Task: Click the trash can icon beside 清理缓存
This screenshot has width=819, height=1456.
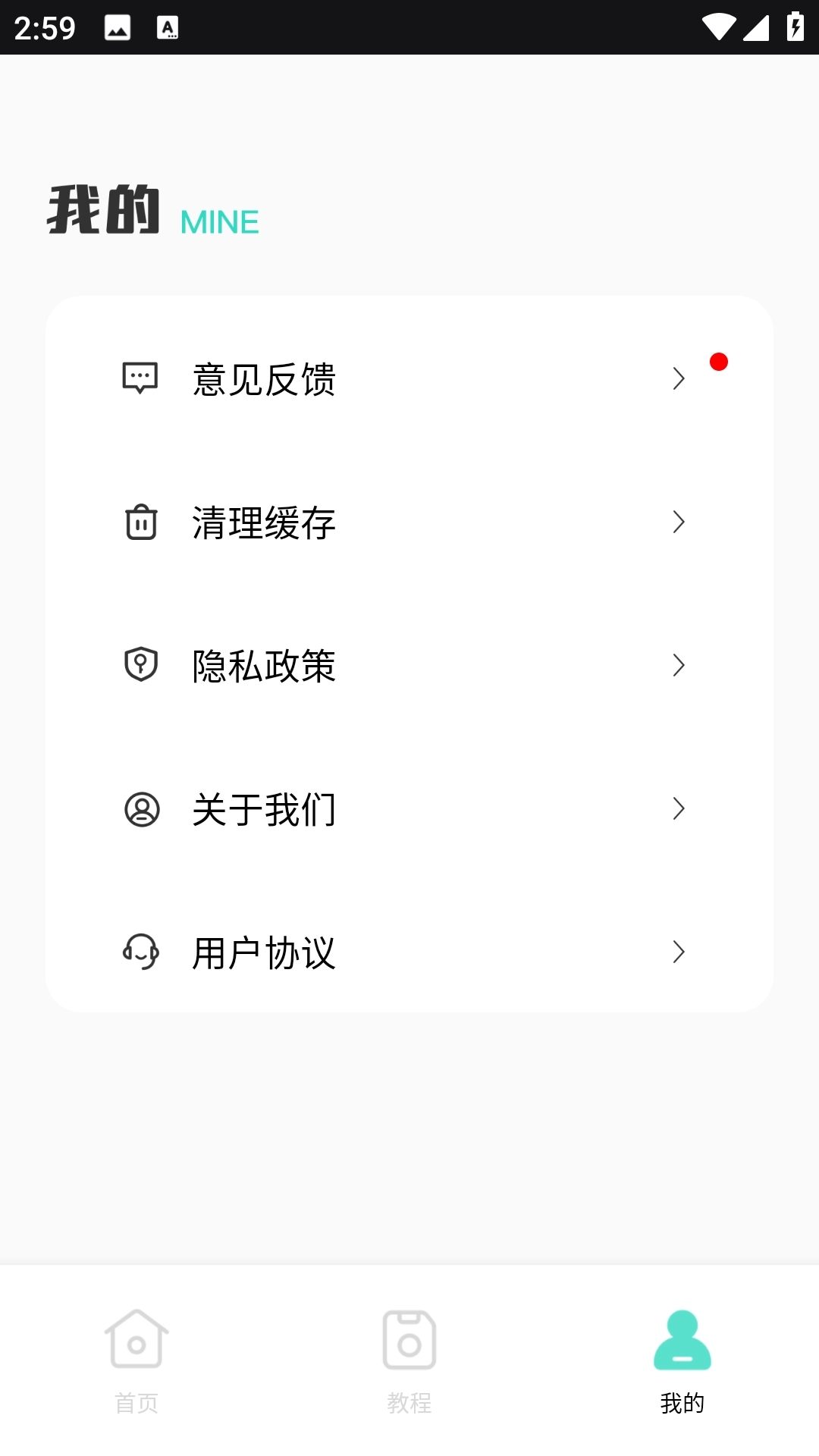Action: tap(140, 522)
